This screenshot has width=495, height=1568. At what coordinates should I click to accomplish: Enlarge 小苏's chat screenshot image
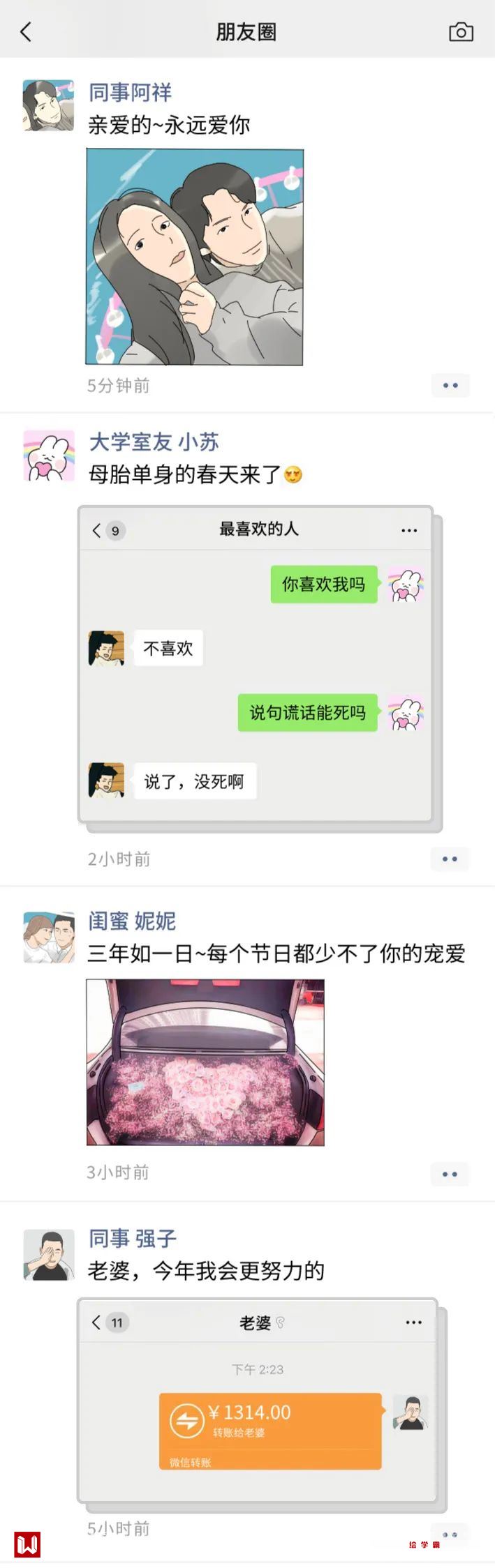point(258,668)
